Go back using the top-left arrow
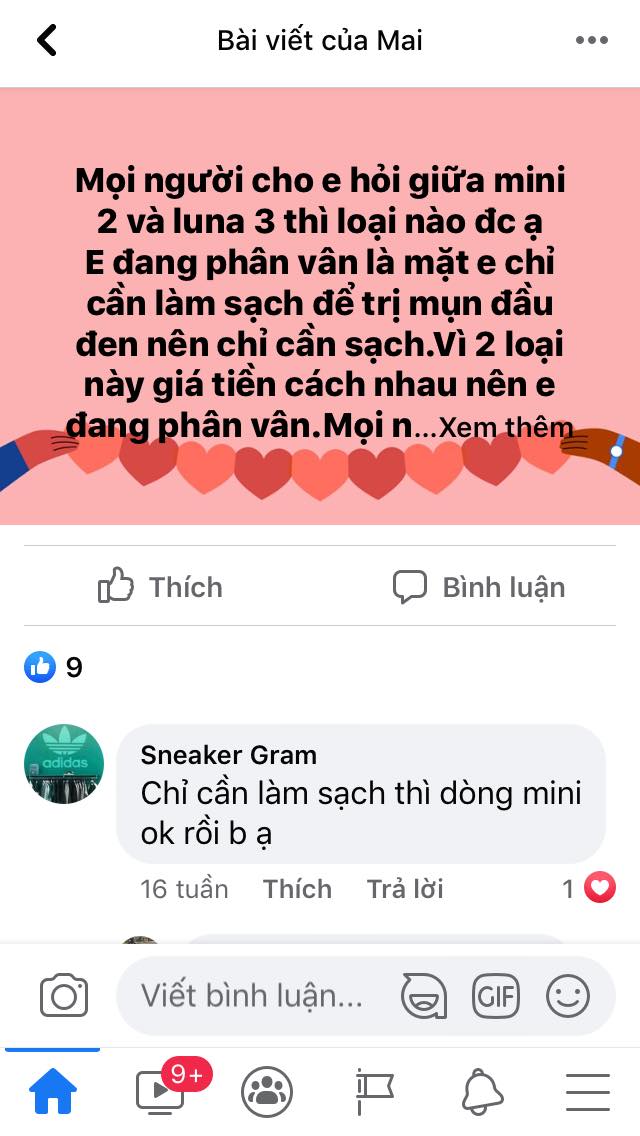 point(46,41)
